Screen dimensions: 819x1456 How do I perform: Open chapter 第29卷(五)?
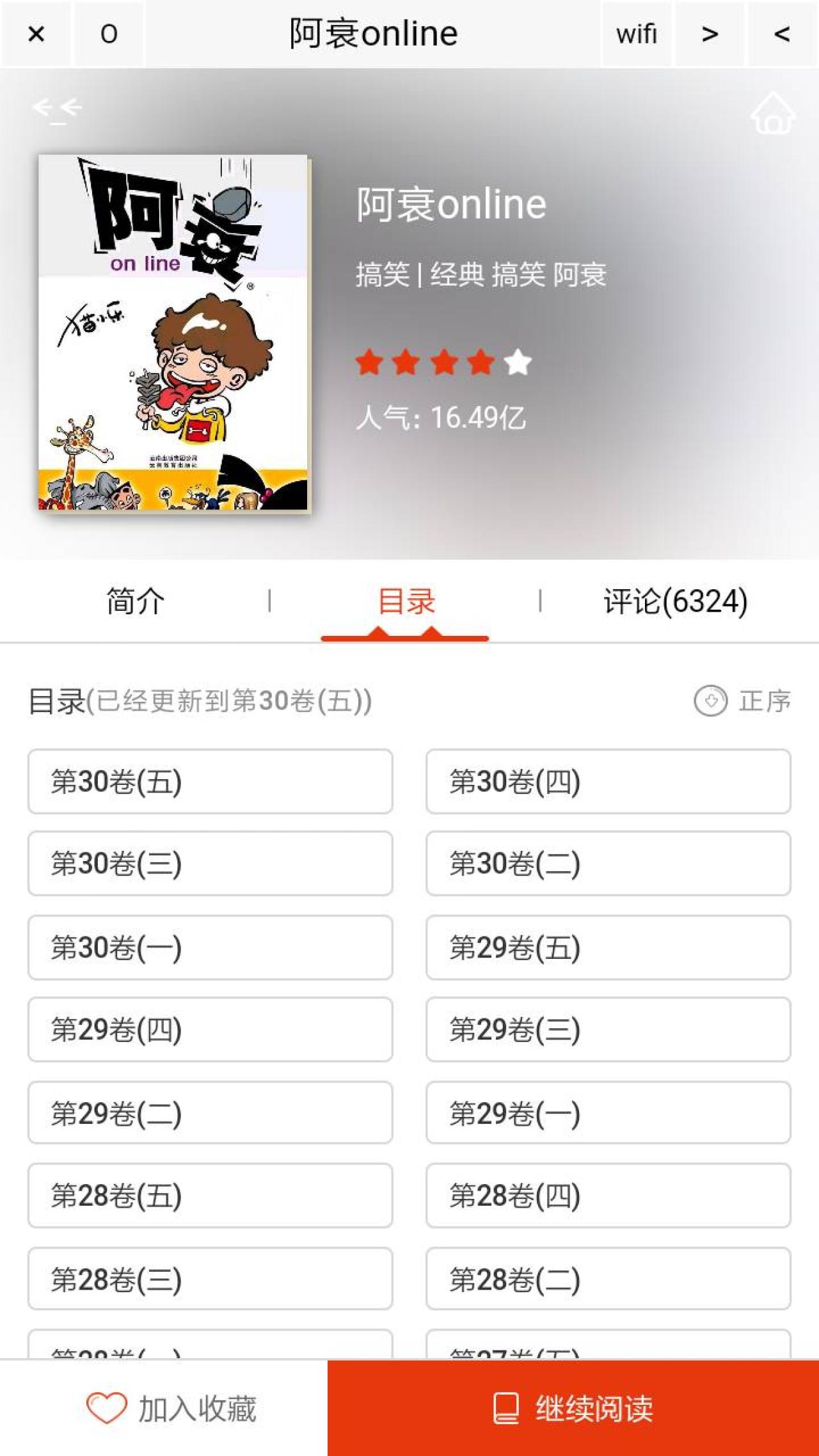pyautogui.click(x=608, y=947)
